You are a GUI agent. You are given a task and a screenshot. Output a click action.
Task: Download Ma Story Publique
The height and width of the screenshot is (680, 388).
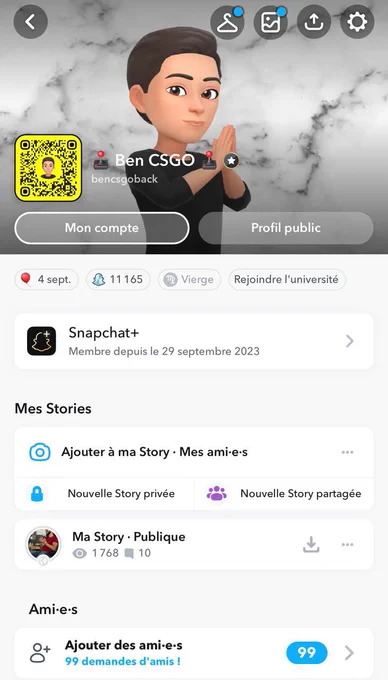pos(311,545)
